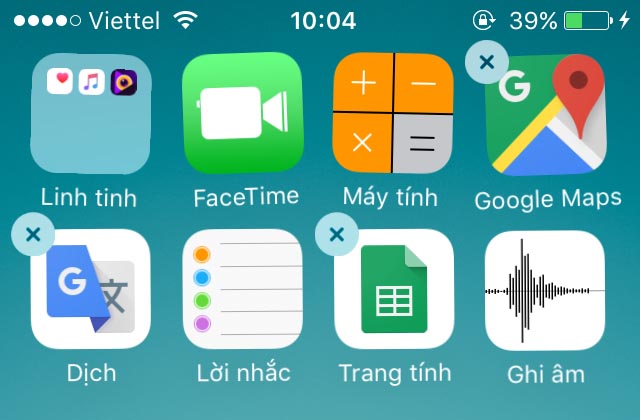
Task: Launch the FaceTime app
Action: click(242, 112)
